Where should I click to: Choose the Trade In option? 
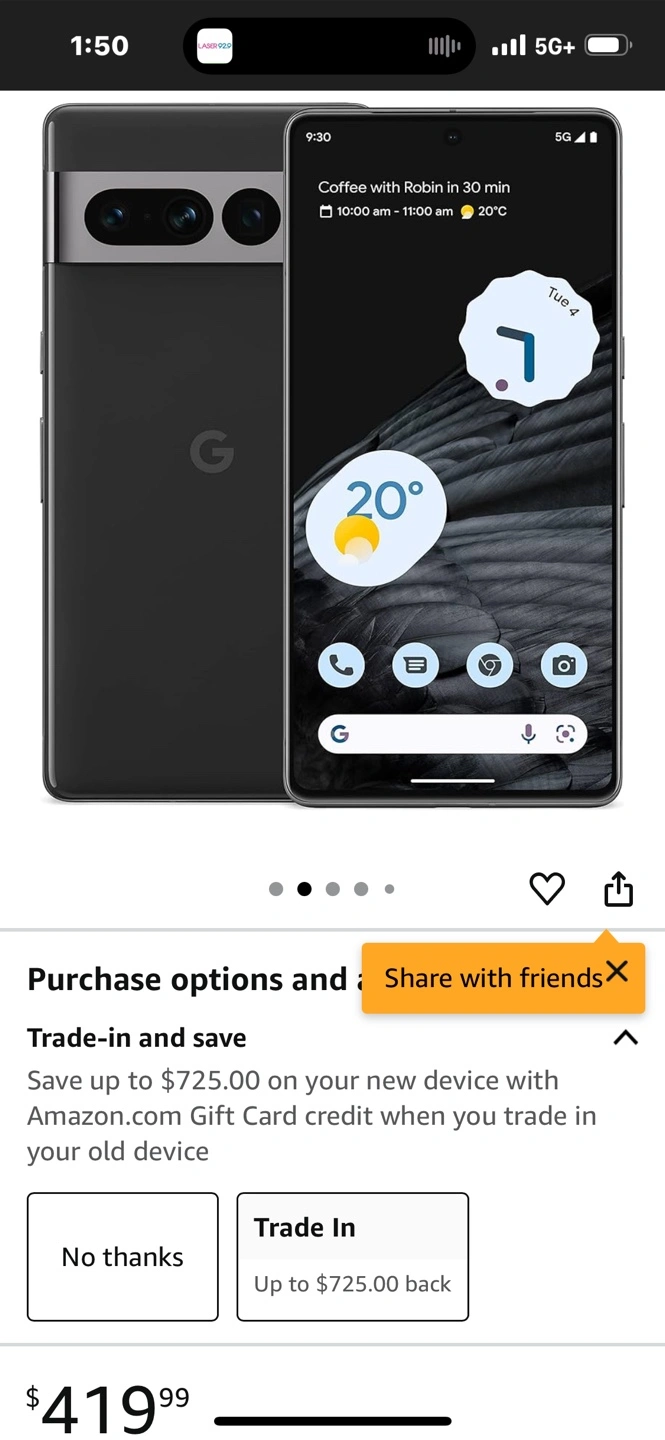352,1256
